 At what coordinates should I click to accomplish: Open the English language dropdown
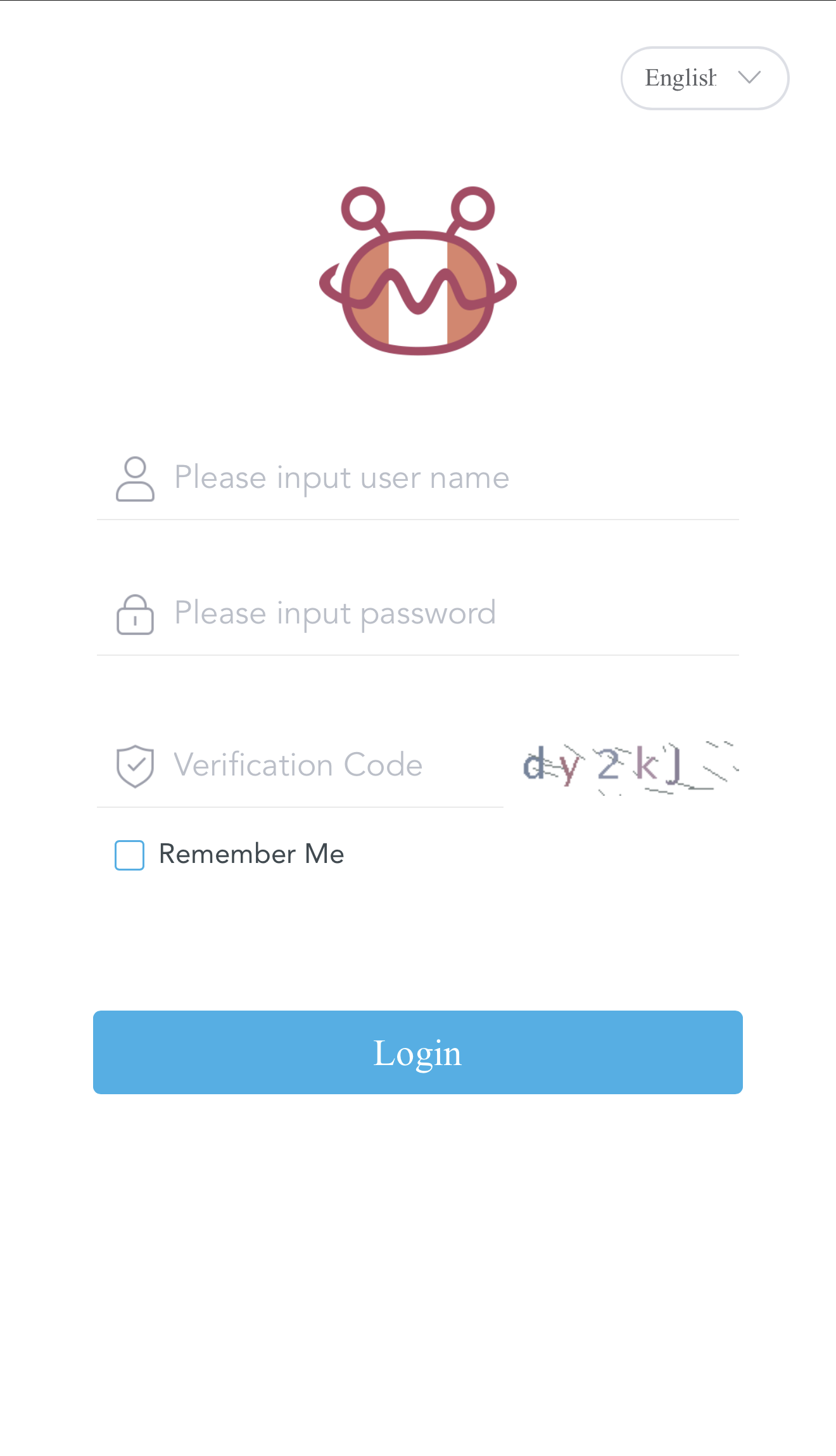[704, 78]
